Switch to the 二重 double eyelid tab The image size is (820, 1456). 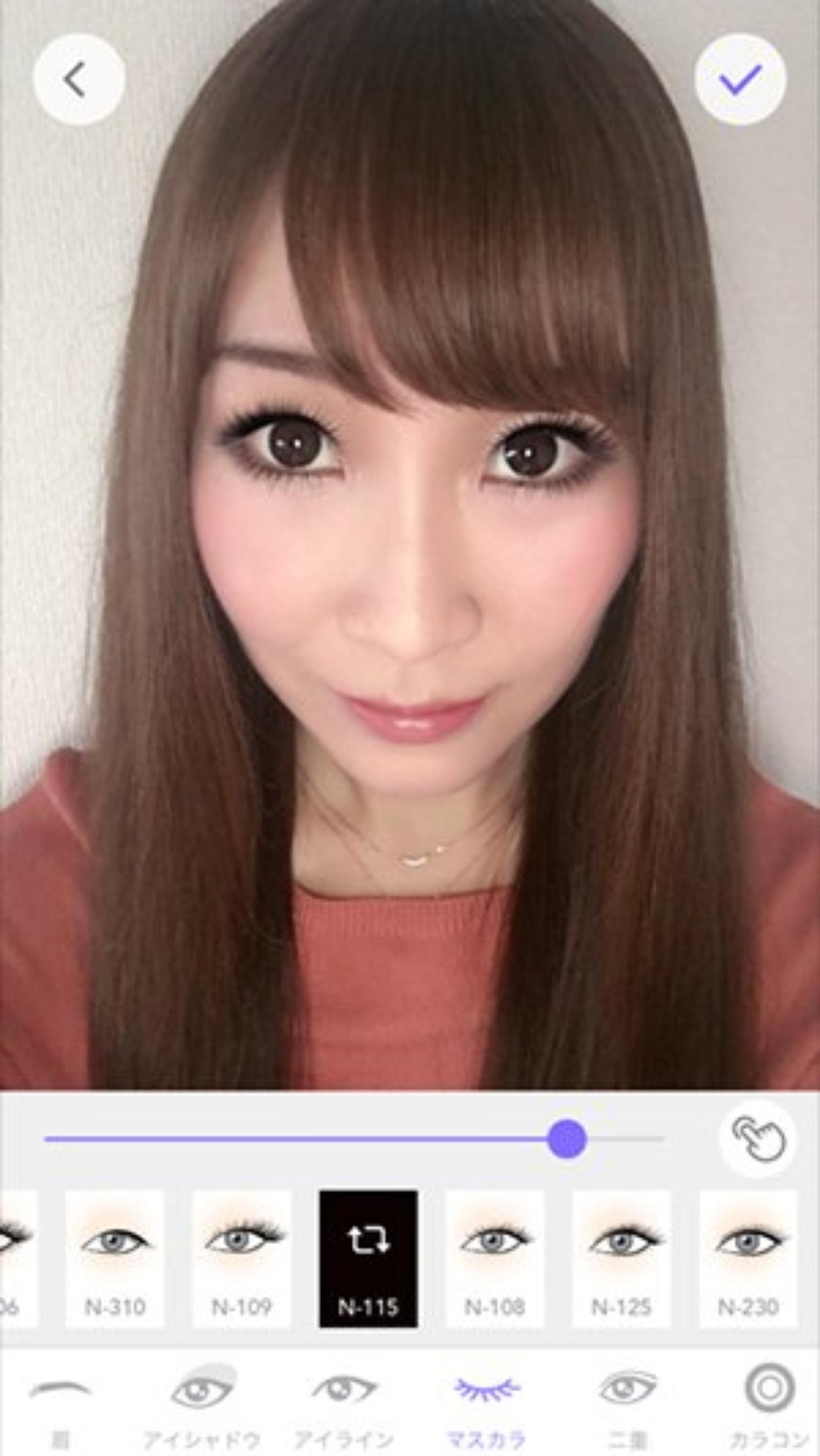click(628, 1405)
